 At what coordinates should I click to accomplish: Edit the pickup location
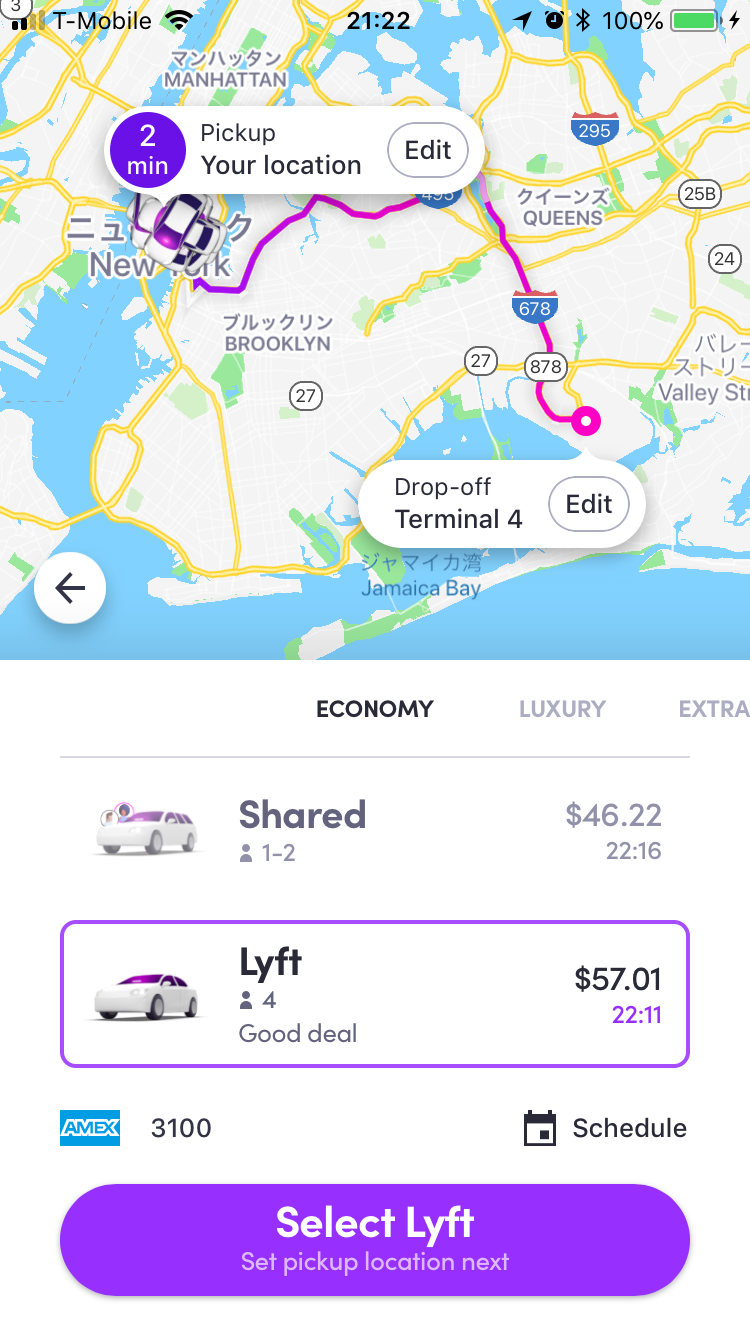tap(427, 150)
